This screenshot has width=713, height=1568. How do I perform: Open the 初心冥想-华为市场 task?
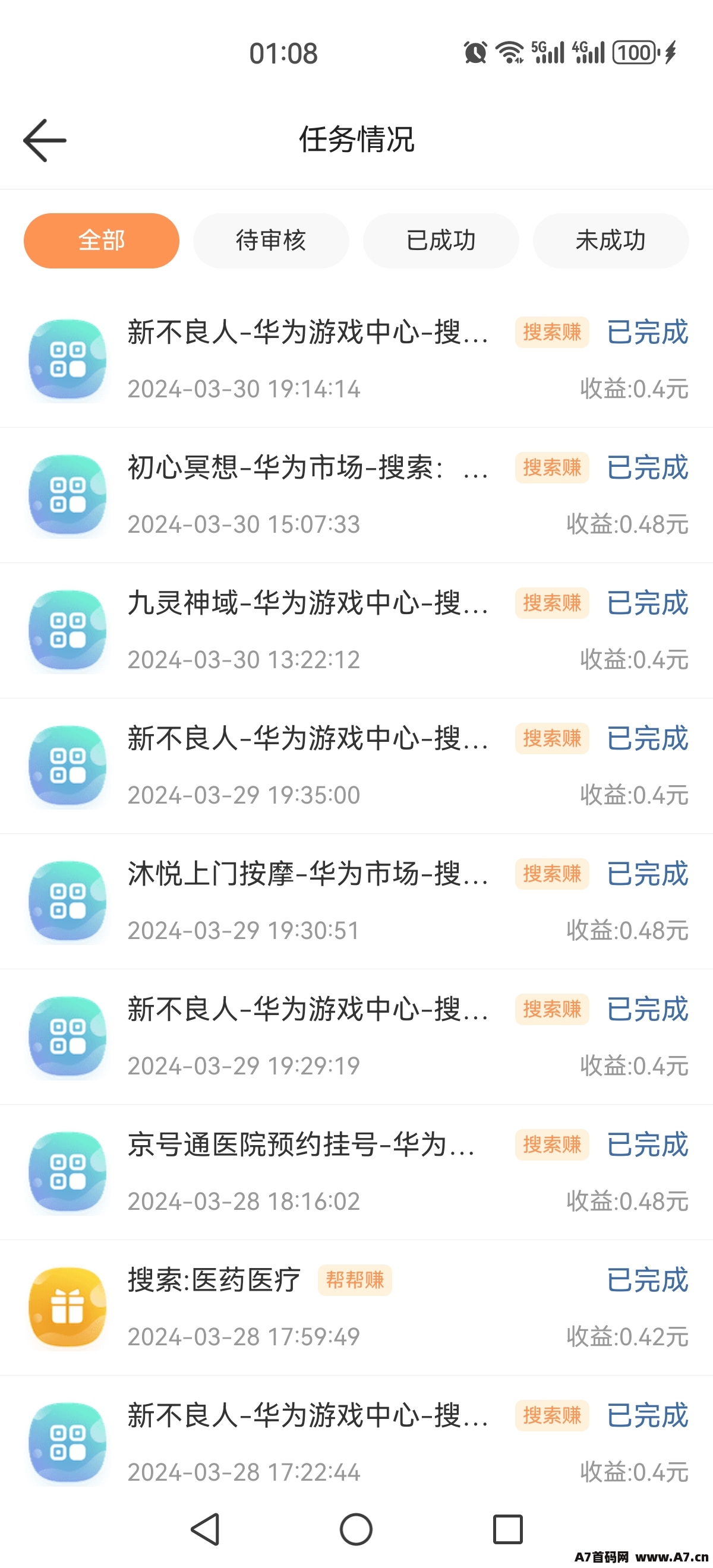(356, 495)
